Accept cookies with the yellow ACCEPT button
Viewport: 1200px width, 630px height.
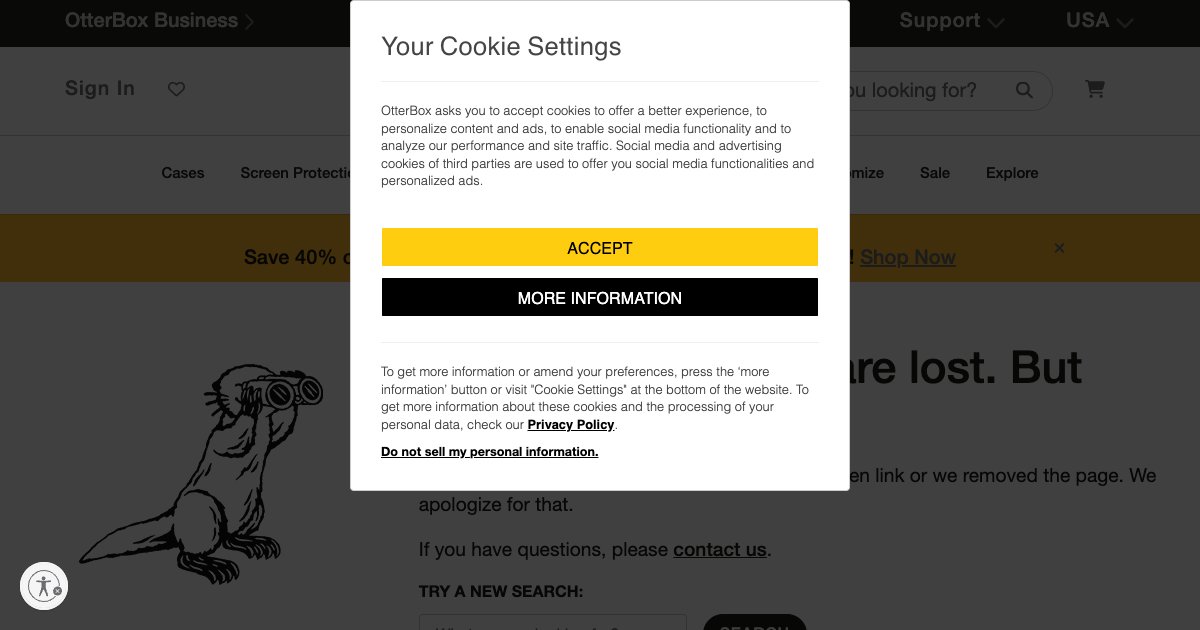point(599,247)
